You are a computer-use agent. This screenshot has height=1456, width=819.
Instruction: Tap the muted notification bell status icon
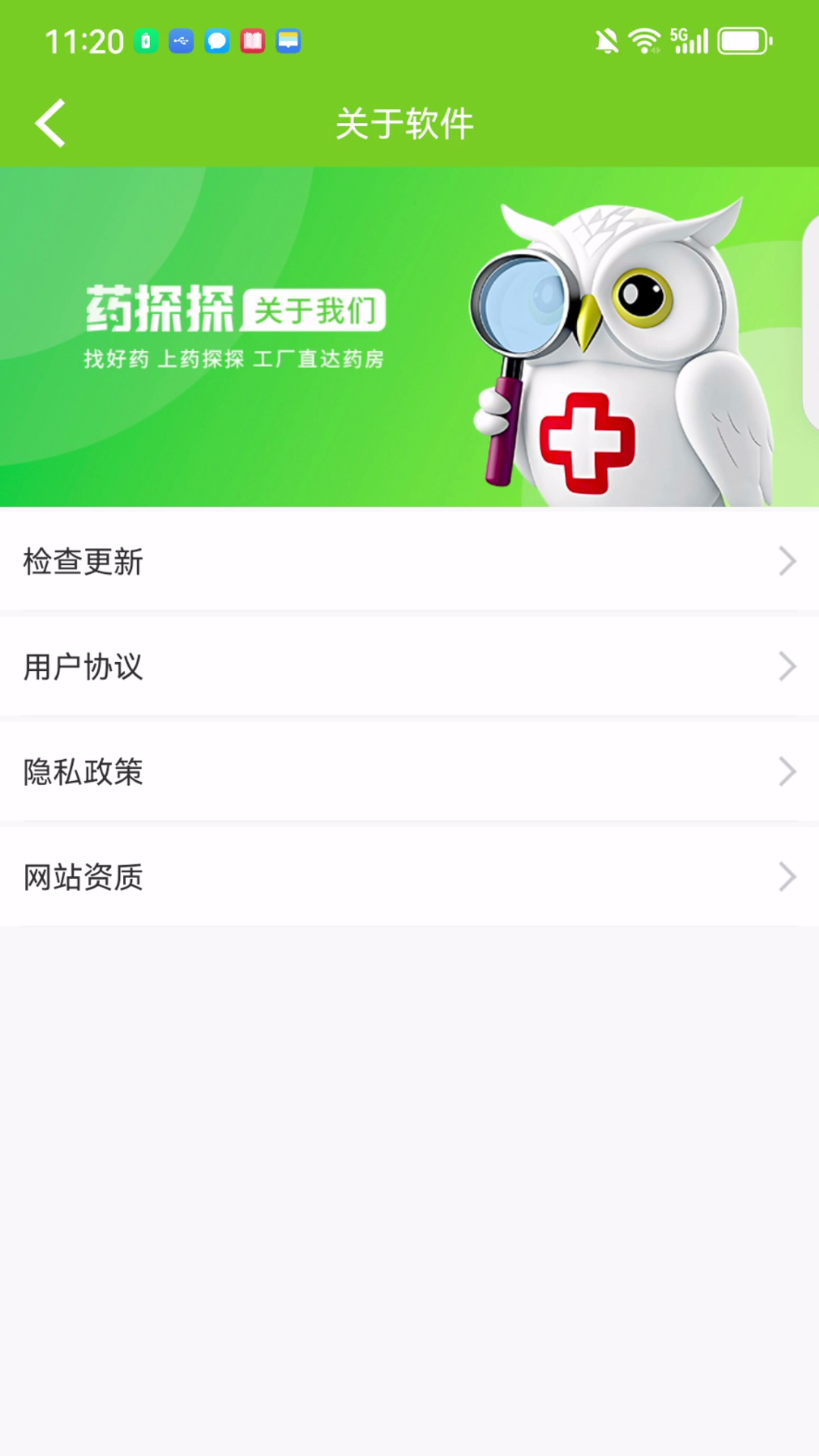[x=607, y=41]
